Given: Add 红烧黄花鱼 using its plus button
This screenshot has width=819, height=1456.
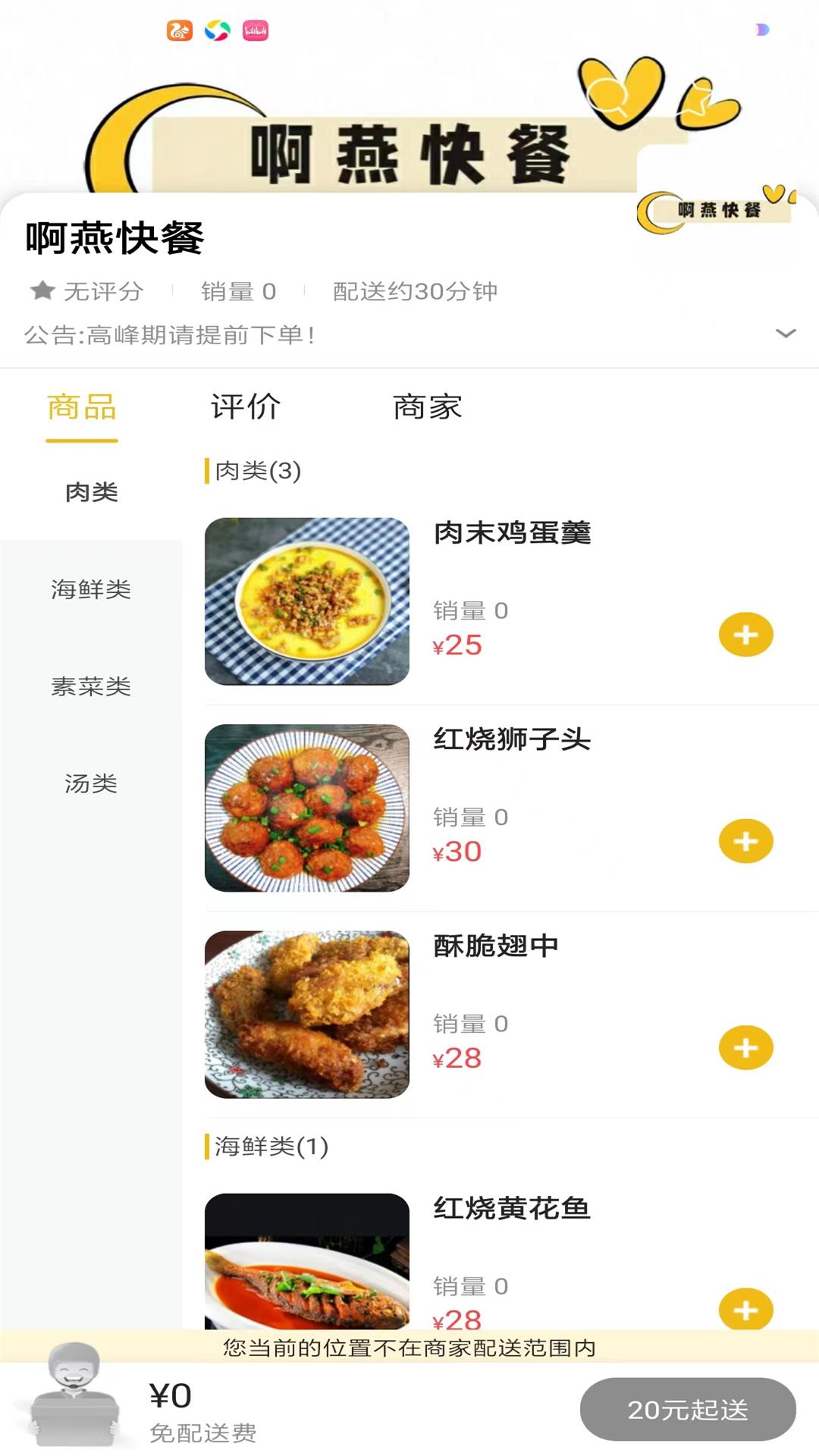Looking at the screenshot, I should click(x=746, y=1310).
